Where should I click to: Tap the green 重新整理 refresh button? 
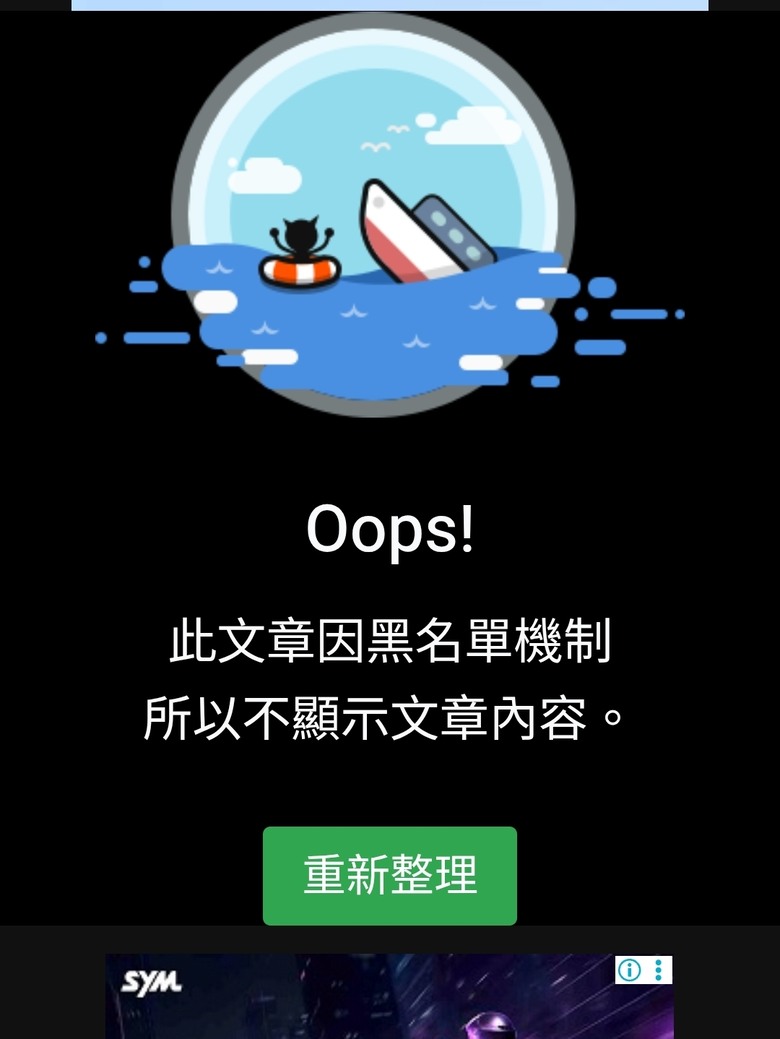[390, 875]
